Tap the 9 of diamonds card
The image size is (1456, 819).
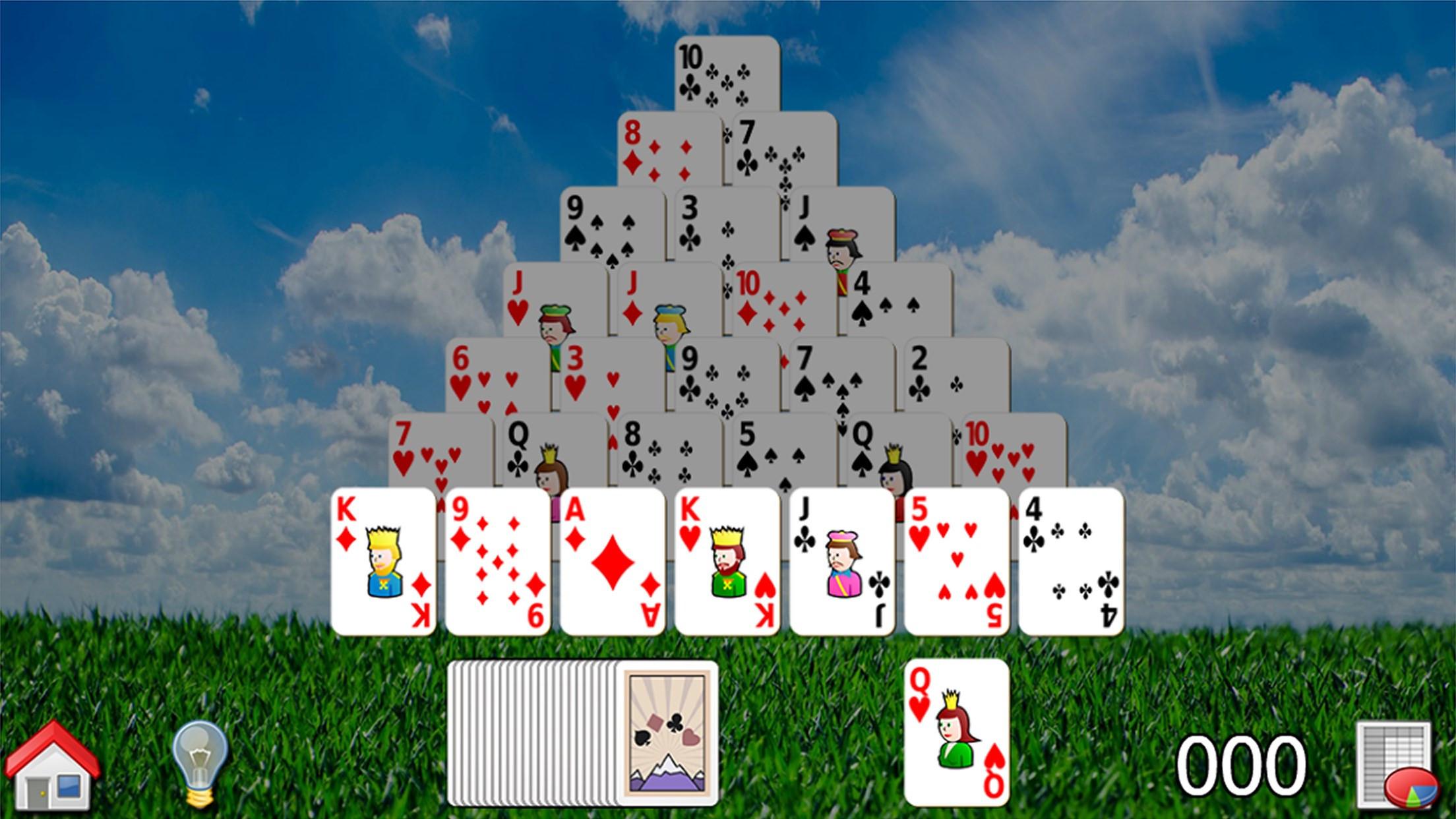[498, 562]
